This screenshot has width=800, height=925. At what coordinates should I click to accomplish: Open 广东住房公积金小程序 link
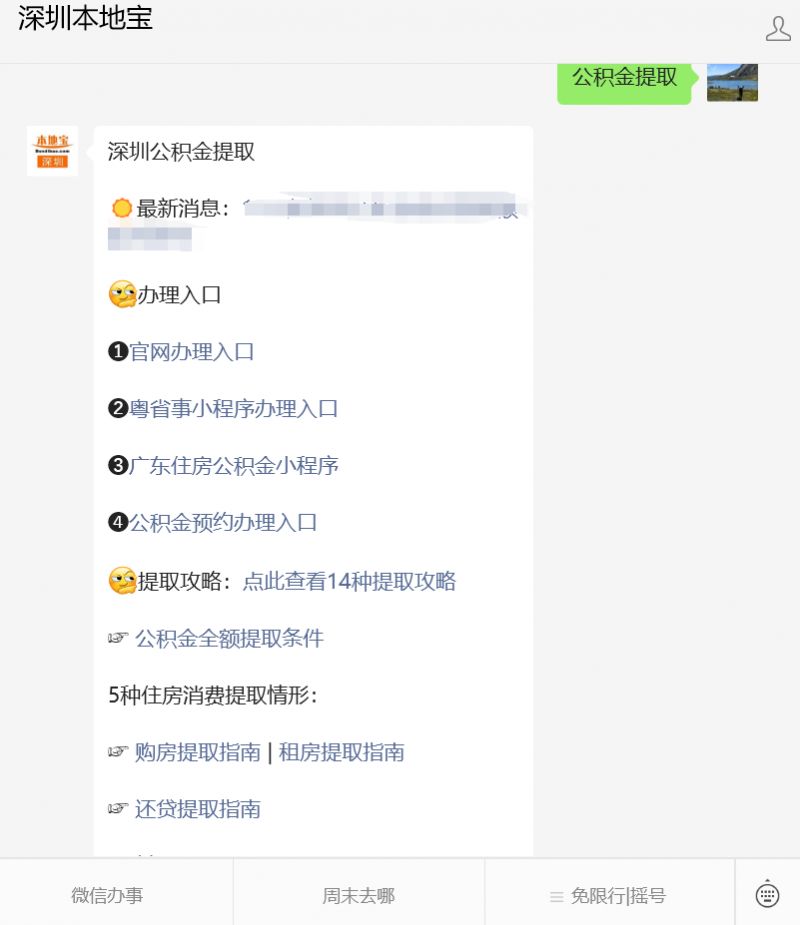pyautogui.click(x=234, y=466)
